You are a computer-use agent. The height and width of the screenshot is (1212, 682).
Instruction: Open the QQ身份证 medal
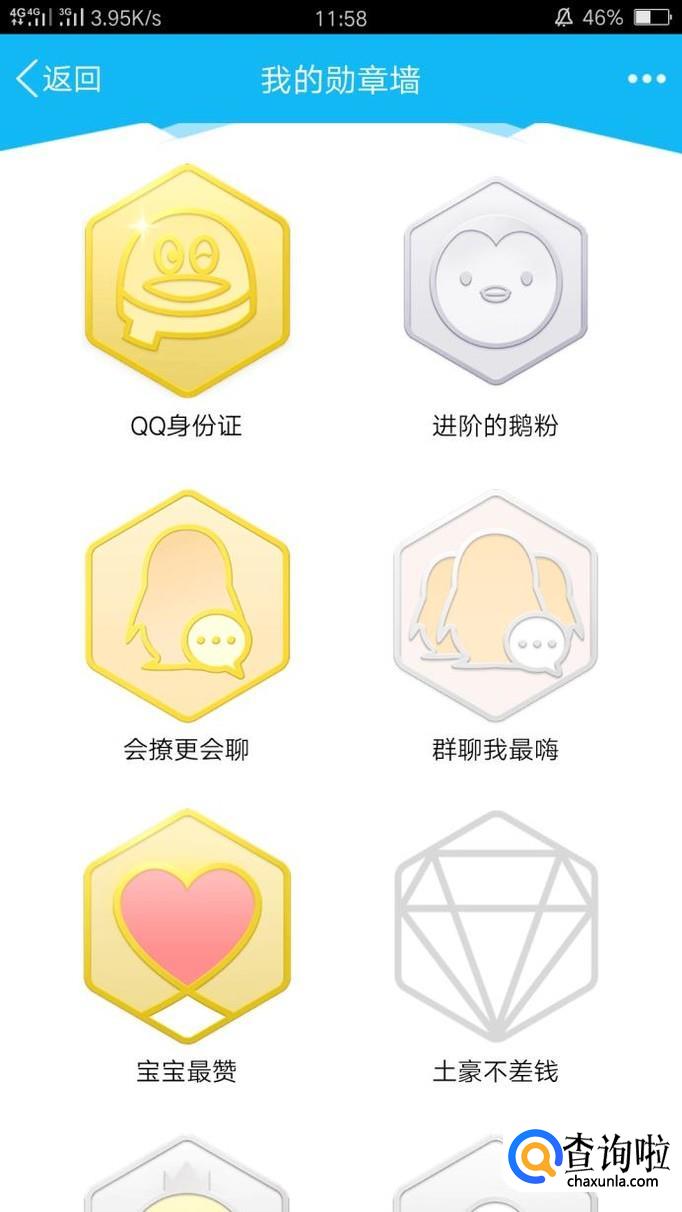point(187,281)
